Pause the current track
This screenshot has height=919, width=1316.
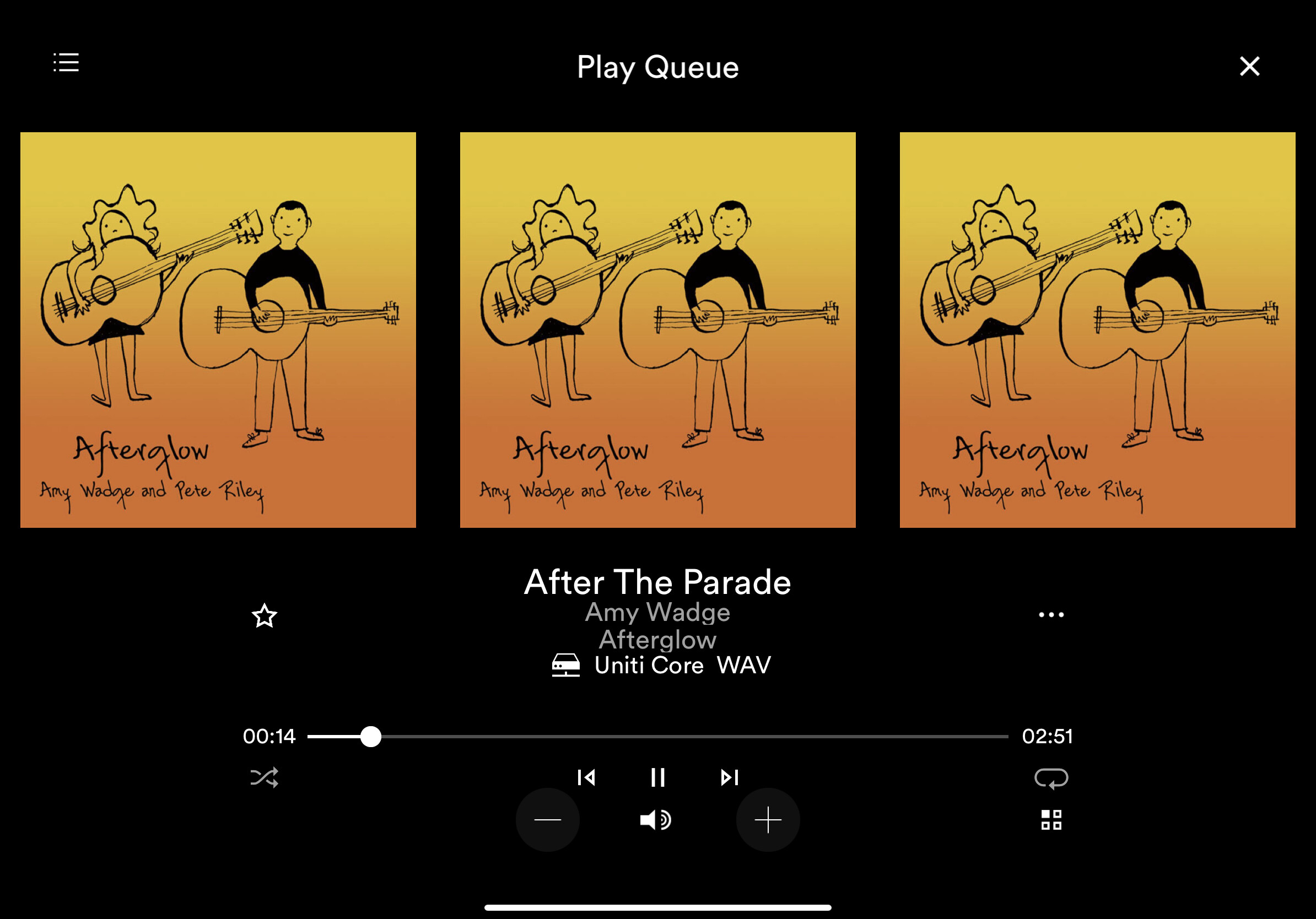pyautogui.click(x=657, y=777)
